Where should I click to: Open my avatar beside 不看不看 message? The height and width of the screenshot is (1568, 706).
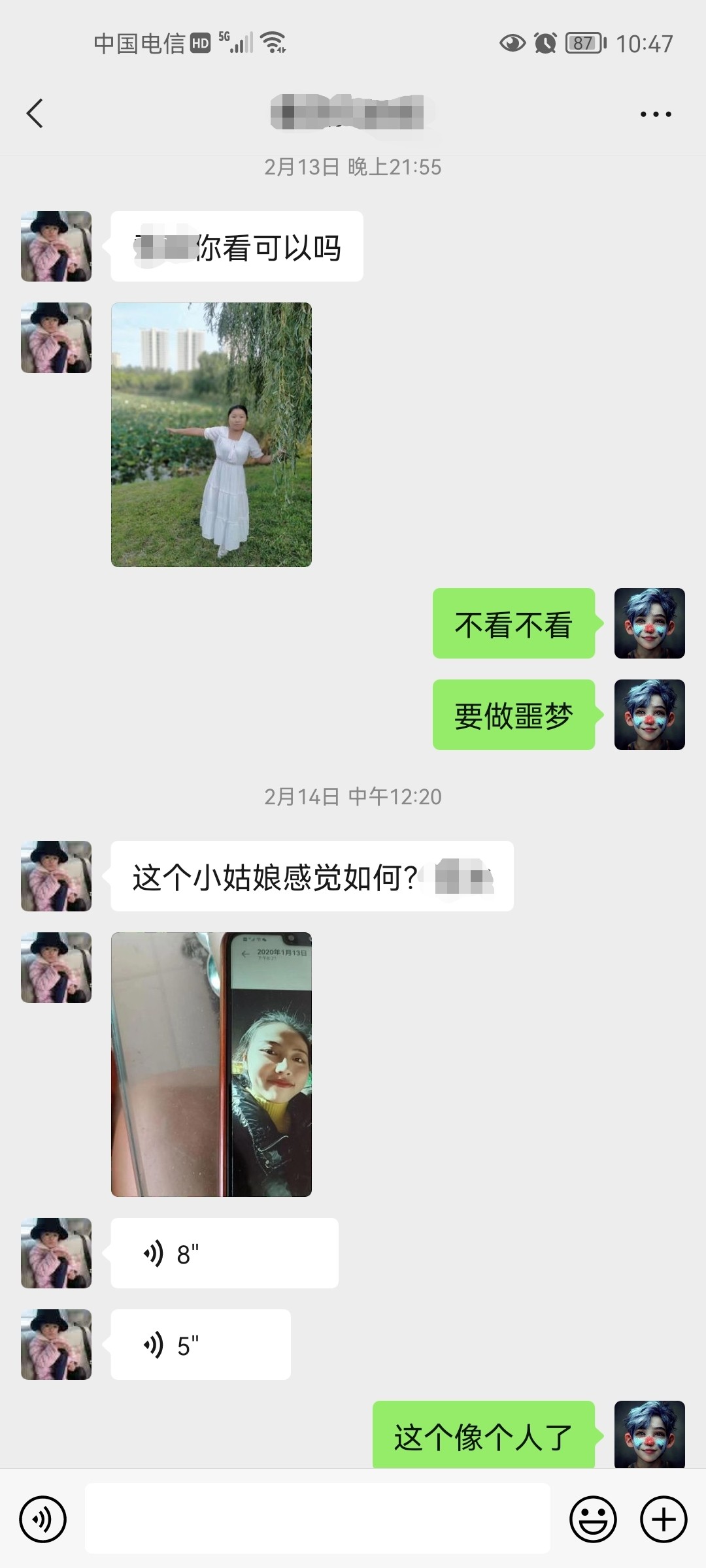point(650,623)
